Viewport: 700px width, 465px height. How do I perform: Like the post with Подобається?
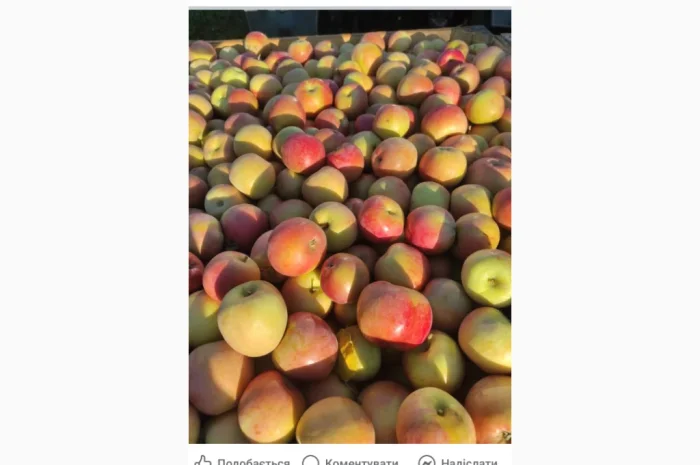(x=242, y=461)
